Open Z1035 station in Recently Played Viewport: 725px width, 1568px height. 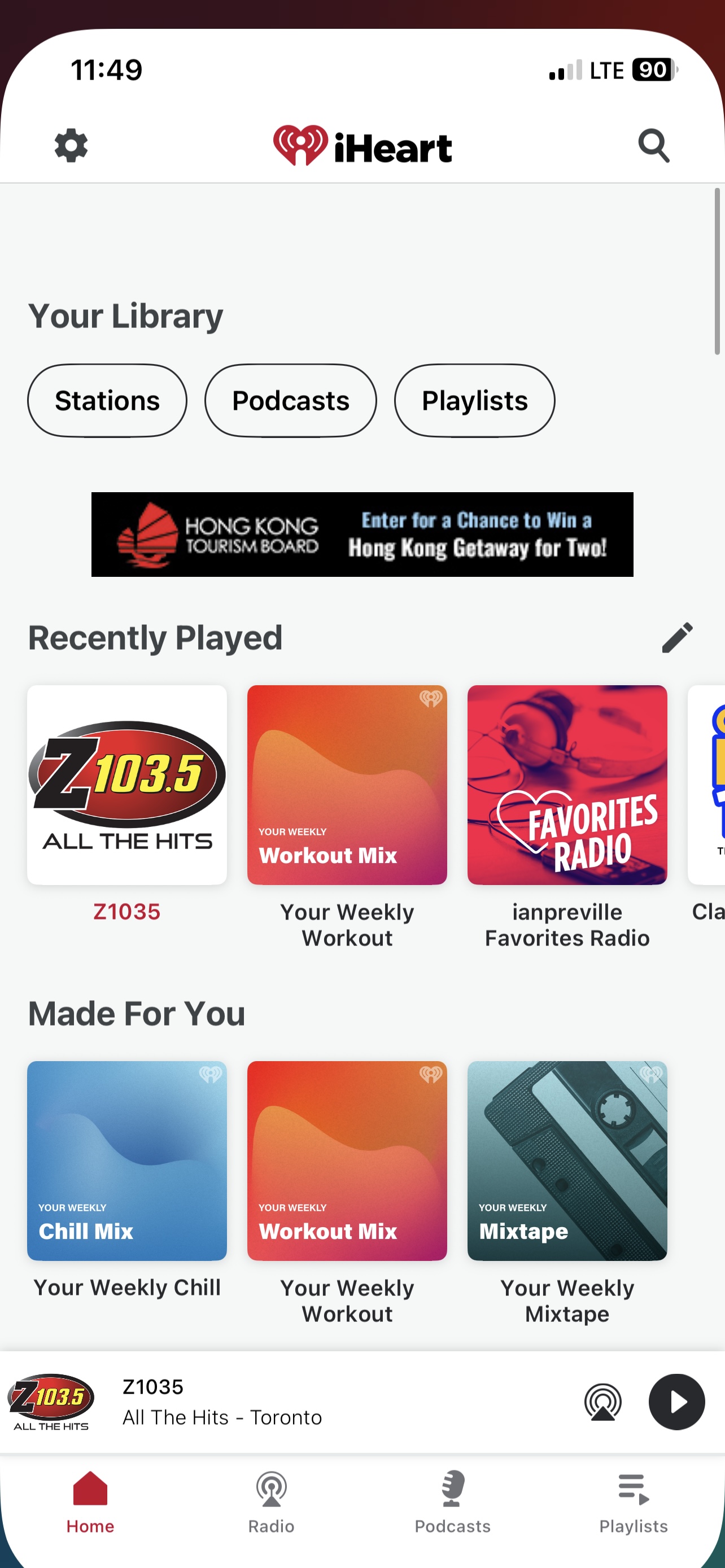click(126, 785)
